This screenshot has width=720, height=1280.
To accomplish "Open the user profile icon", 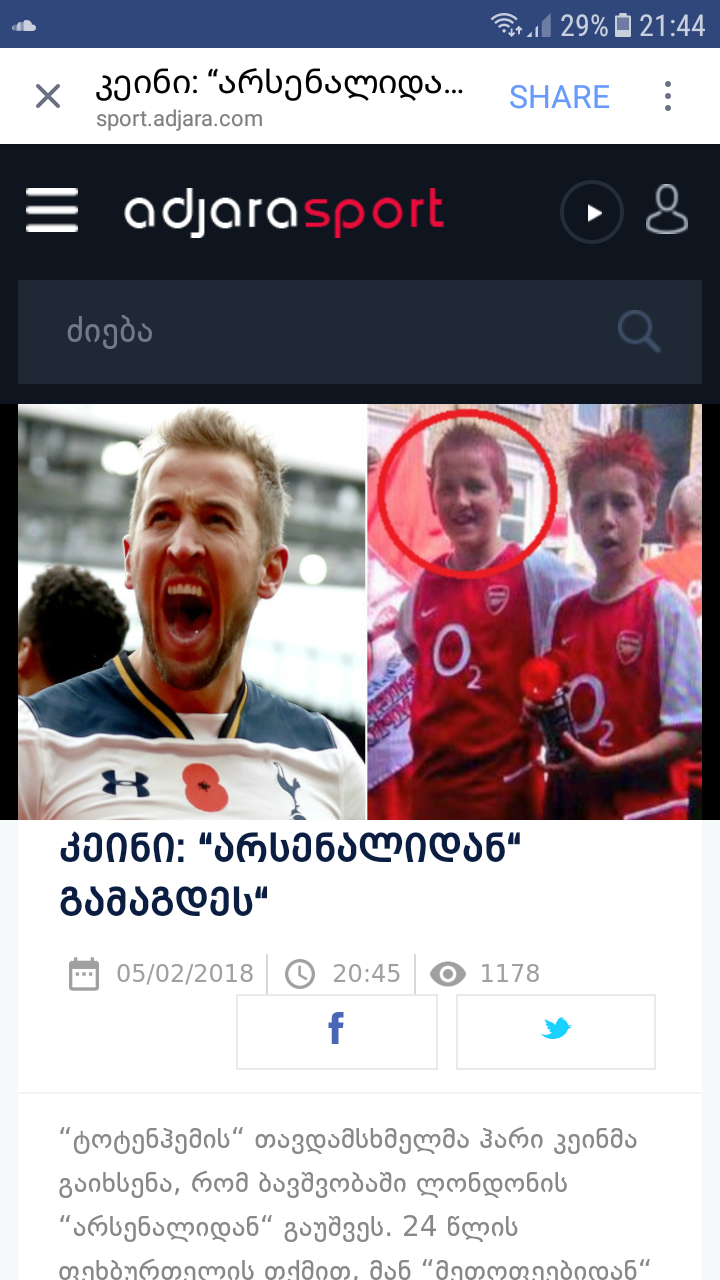I will click(x=667, y=210).
